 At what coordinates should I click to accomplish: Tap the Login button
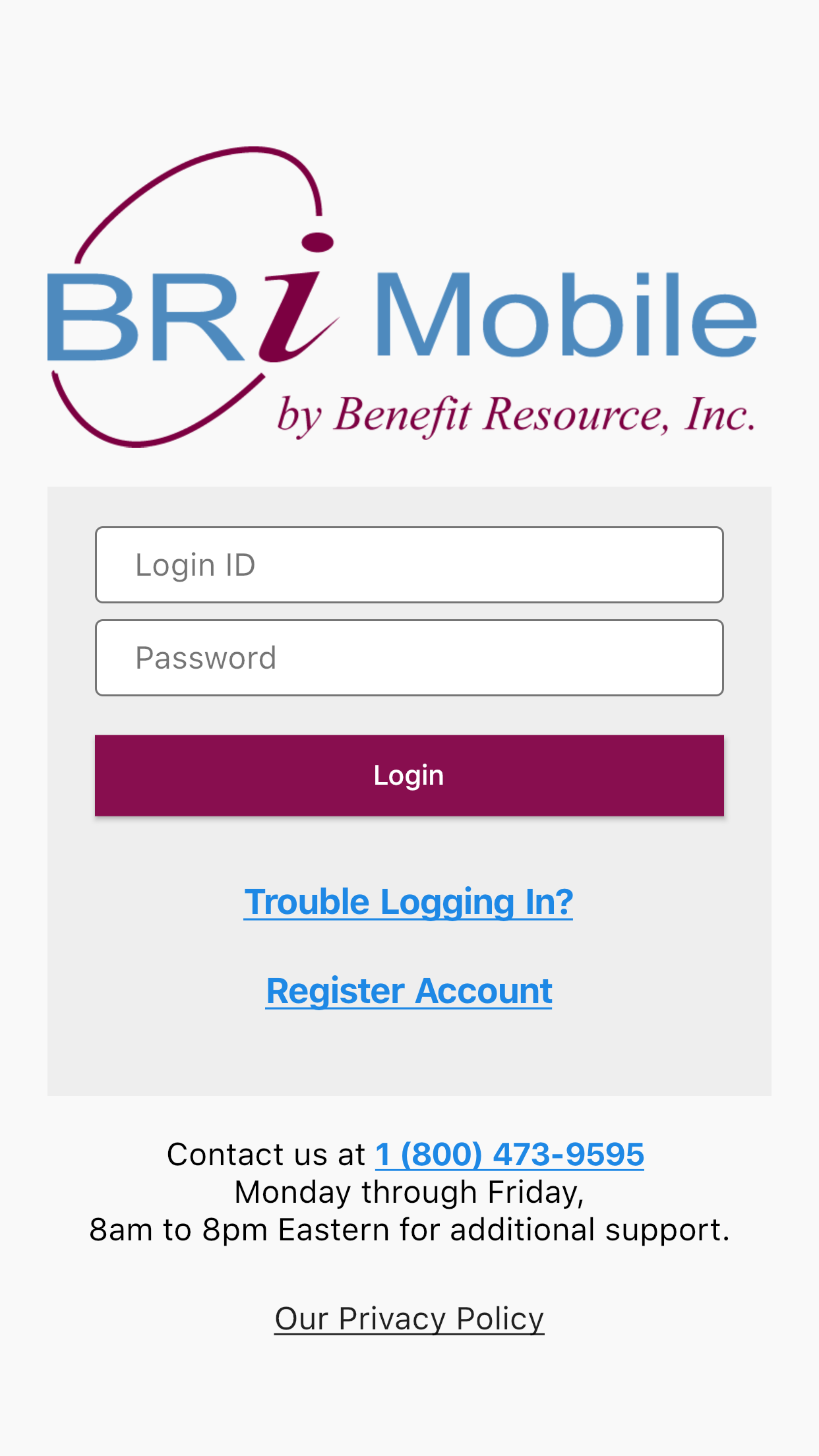(x=409, y=775)
